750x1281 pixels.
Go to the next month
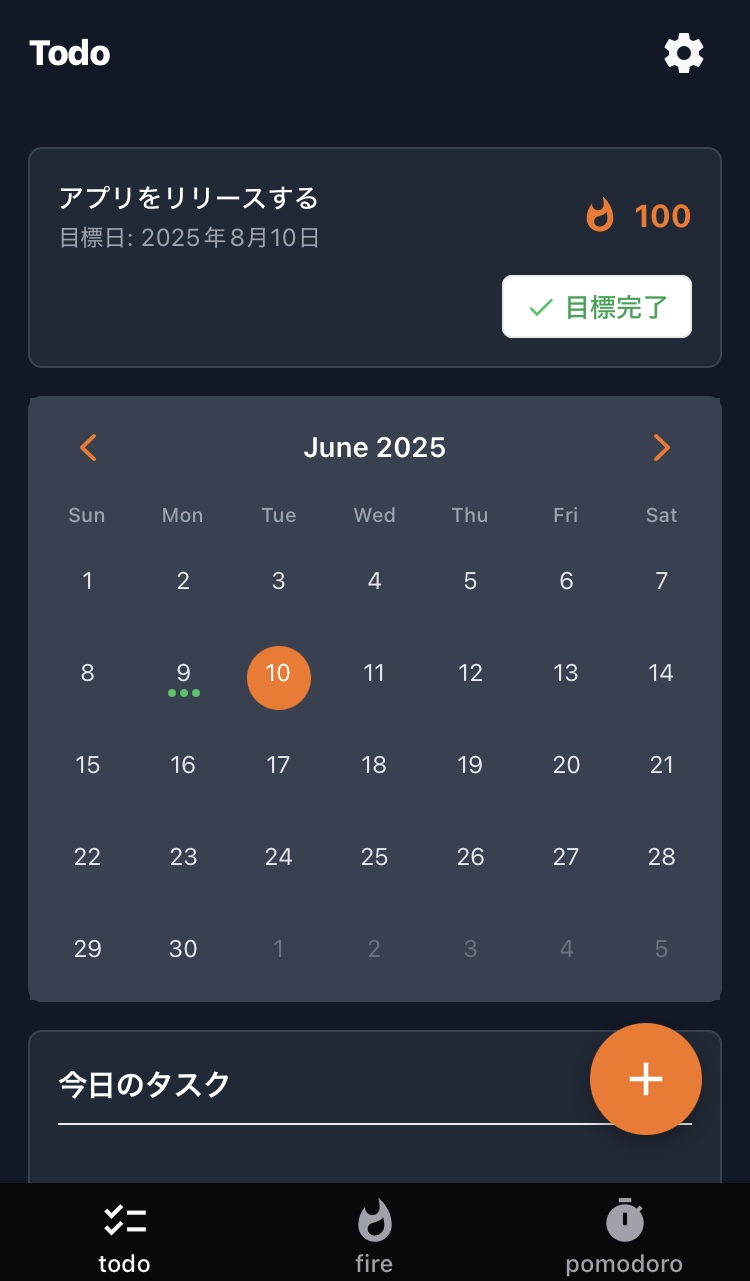pyautogui.click(x=661, y=447)
